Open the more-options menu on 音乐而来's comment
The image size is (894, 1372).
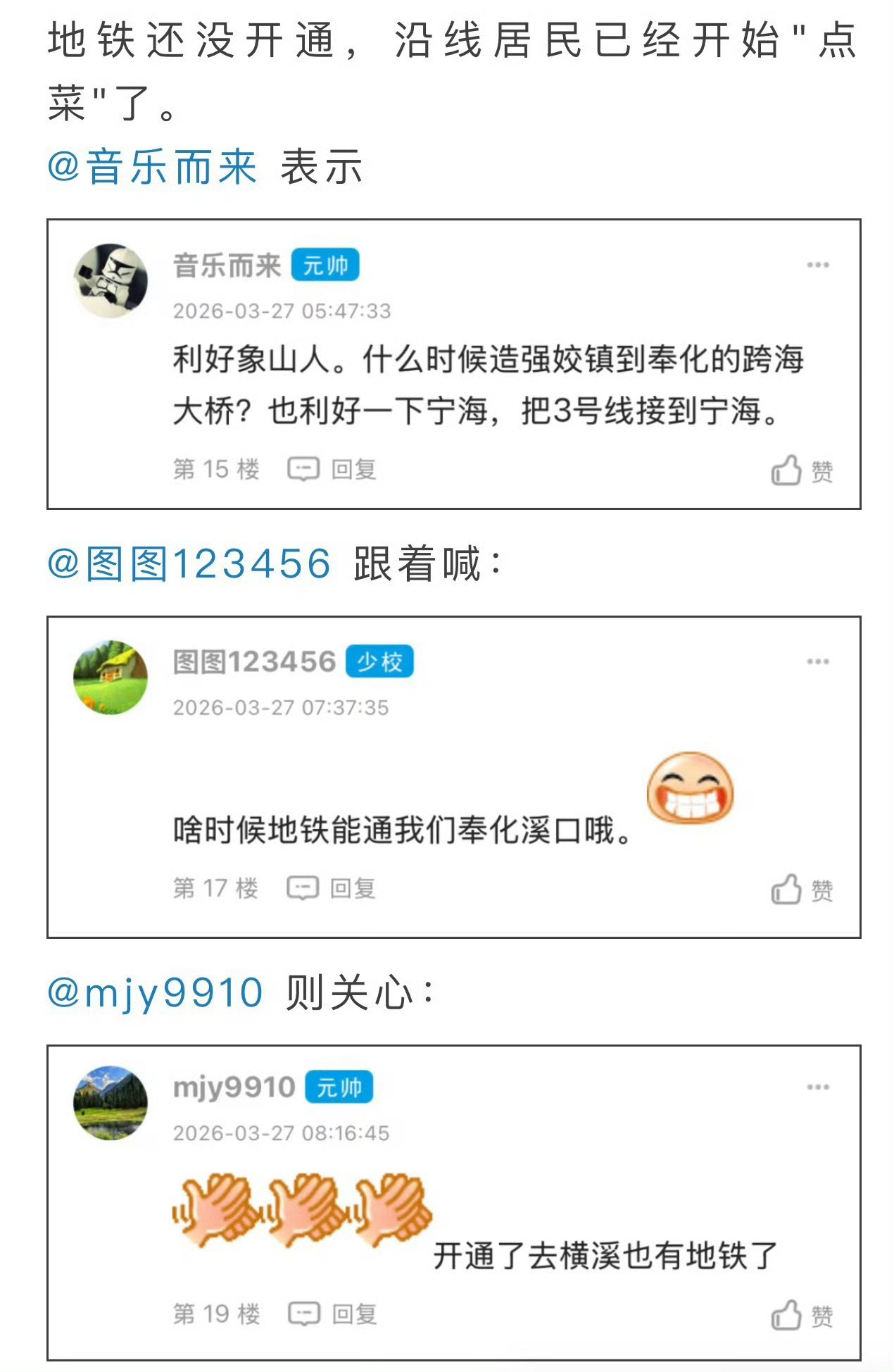[817, 264]
